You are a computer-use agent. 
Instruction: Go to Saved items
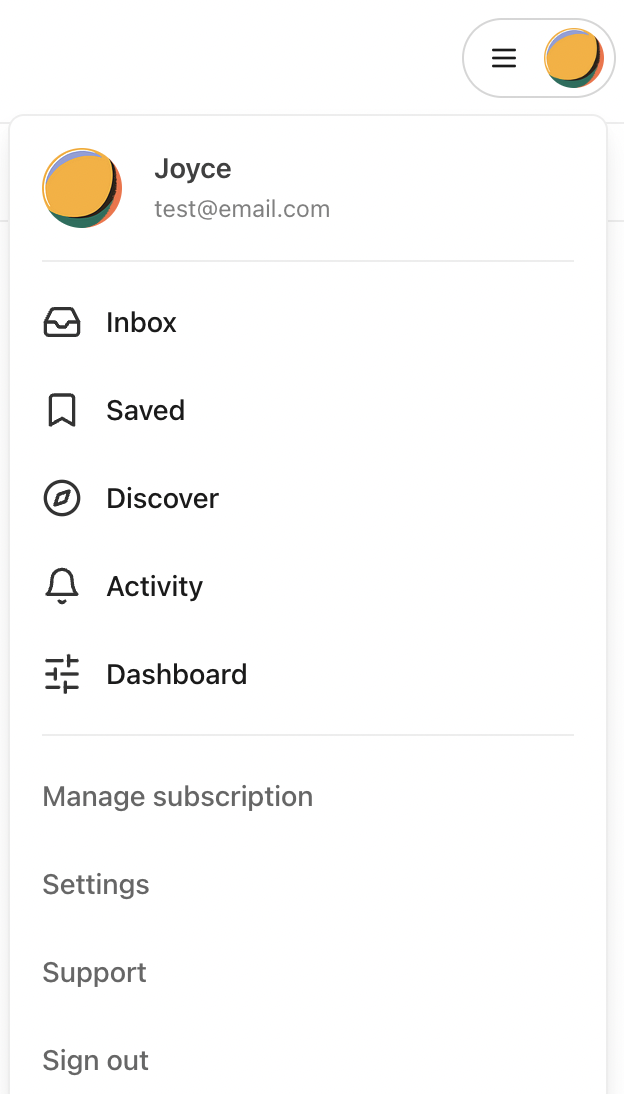tap(308, 410)
